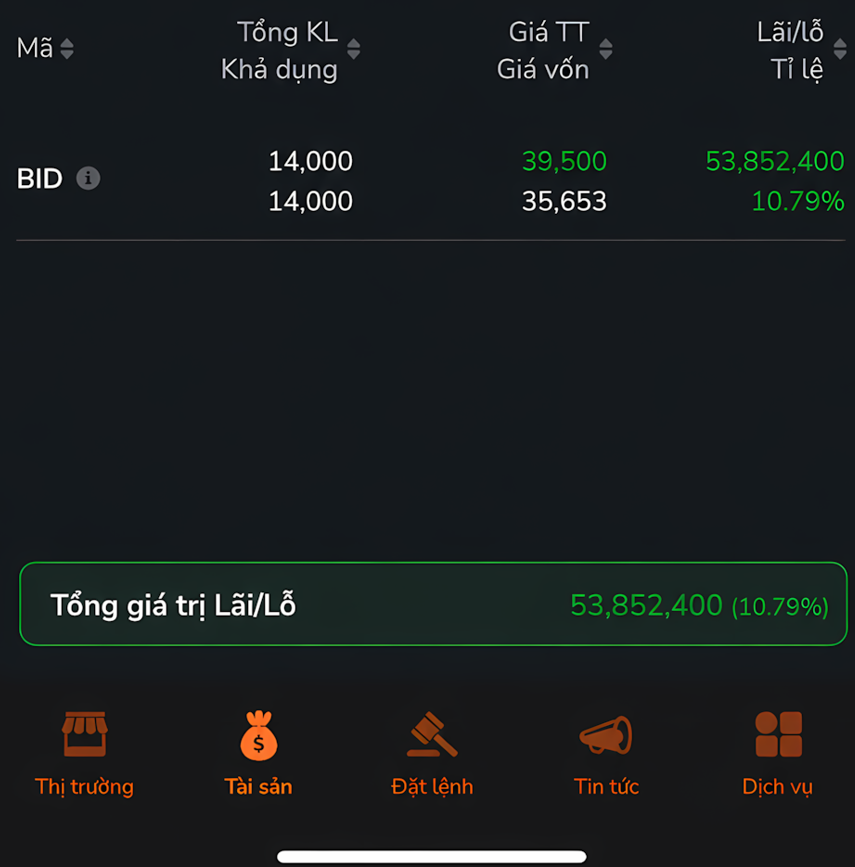
Task: Sort by Lãi/lỗ Tỉ lệ column
Action: pos(840,49)
